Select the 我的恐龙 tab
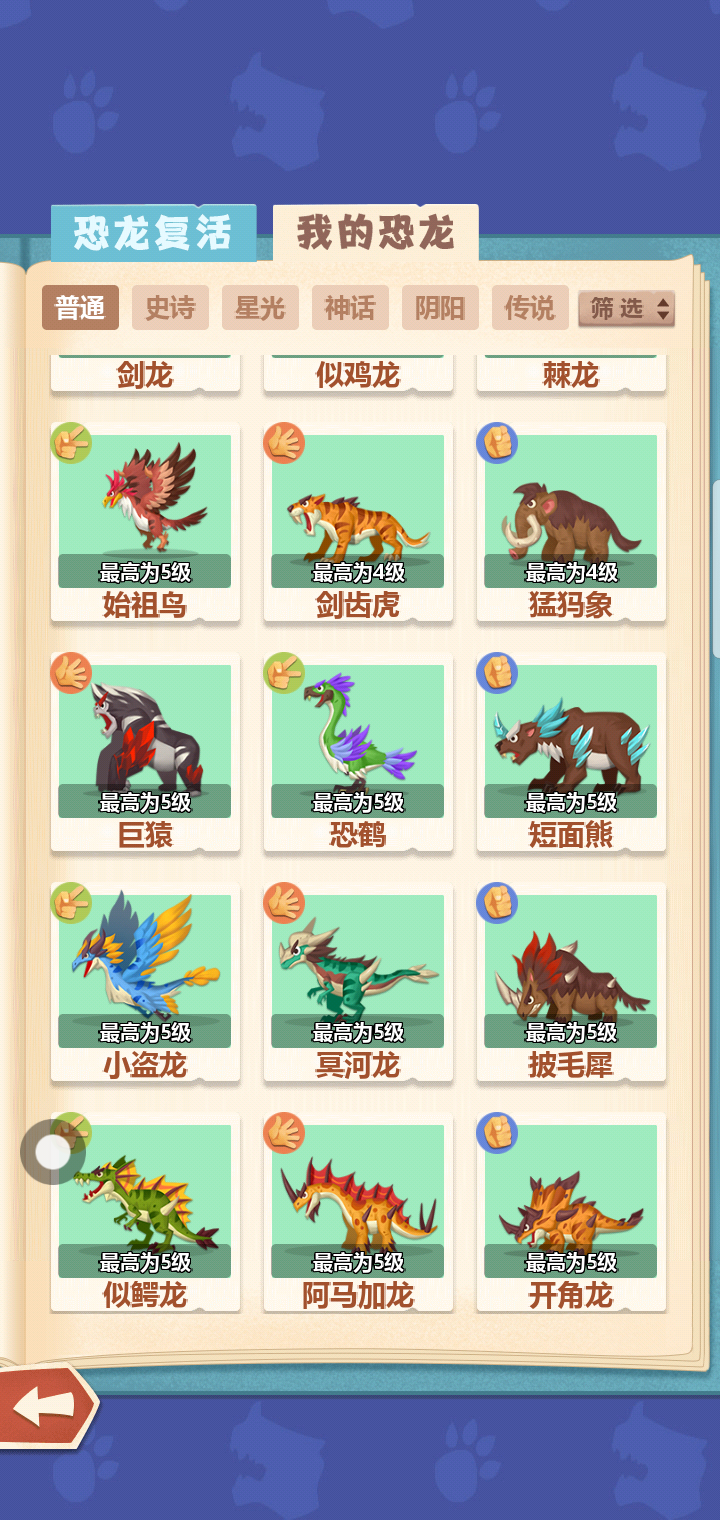720x1520 pixels. [x=375, y=233]
